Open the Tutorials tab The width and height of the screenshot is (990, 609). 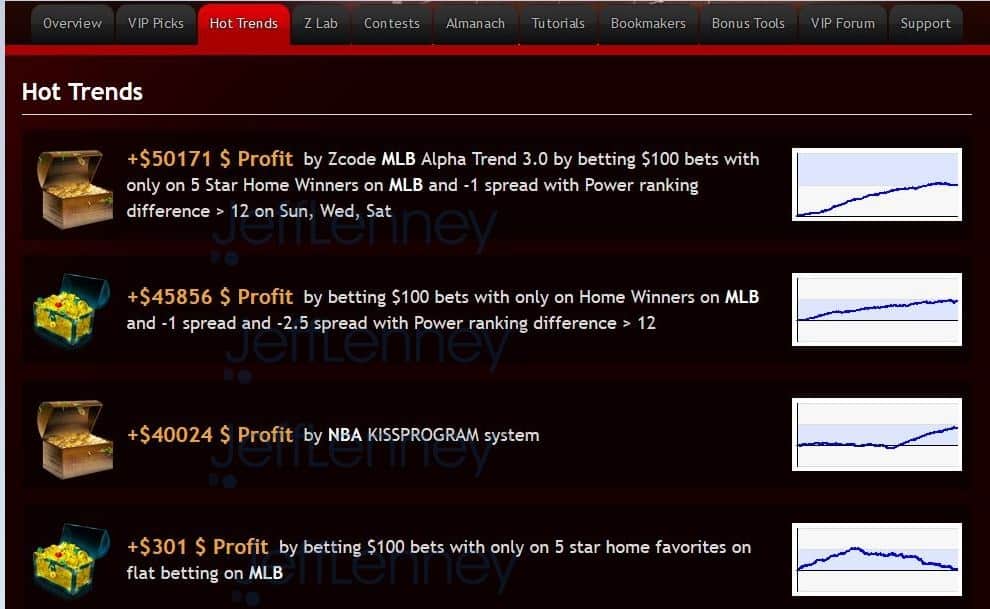558,23
